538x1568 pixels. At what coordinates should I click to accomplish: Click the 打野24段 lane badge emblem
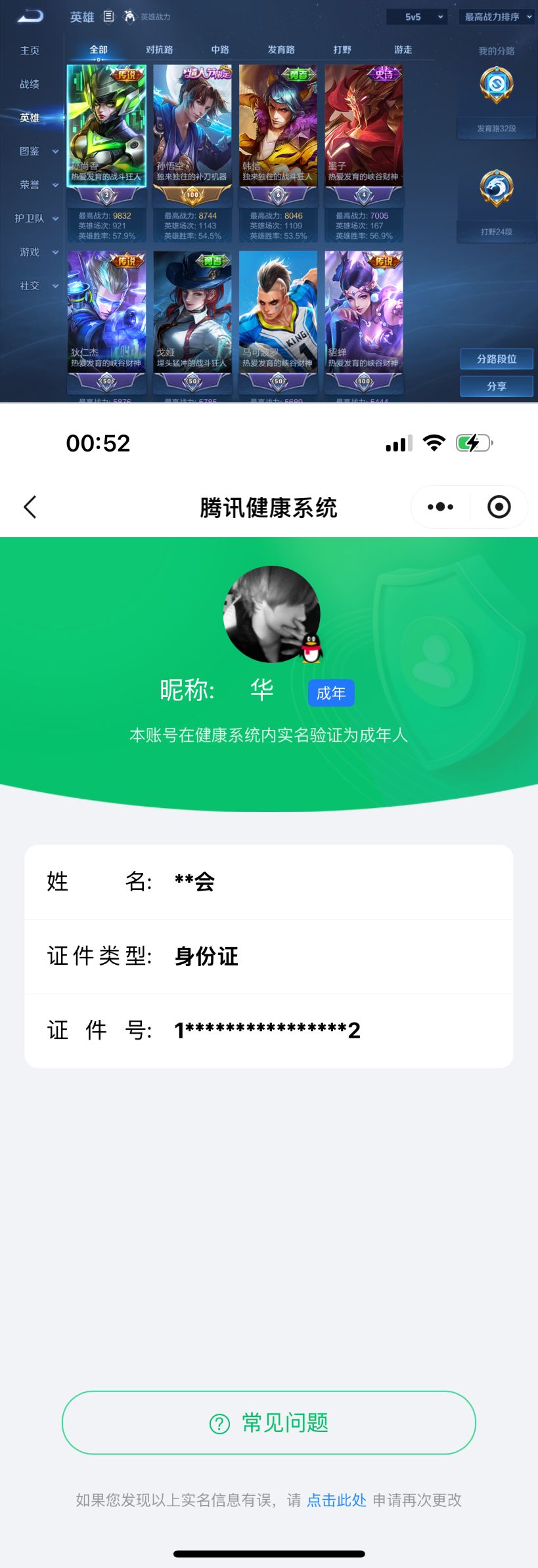[497, 187]
